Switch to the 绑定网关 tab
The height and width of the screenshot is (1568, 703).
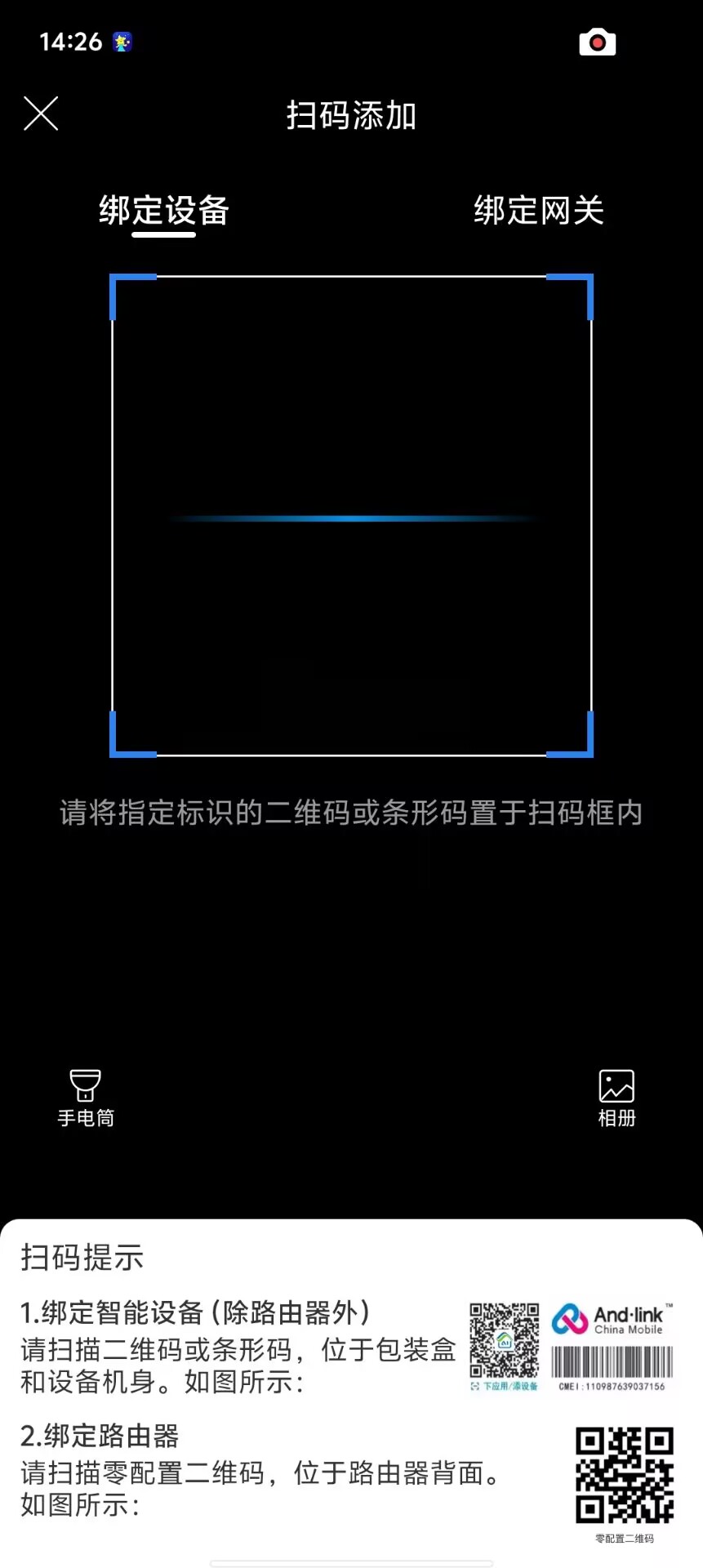(539, 211)
